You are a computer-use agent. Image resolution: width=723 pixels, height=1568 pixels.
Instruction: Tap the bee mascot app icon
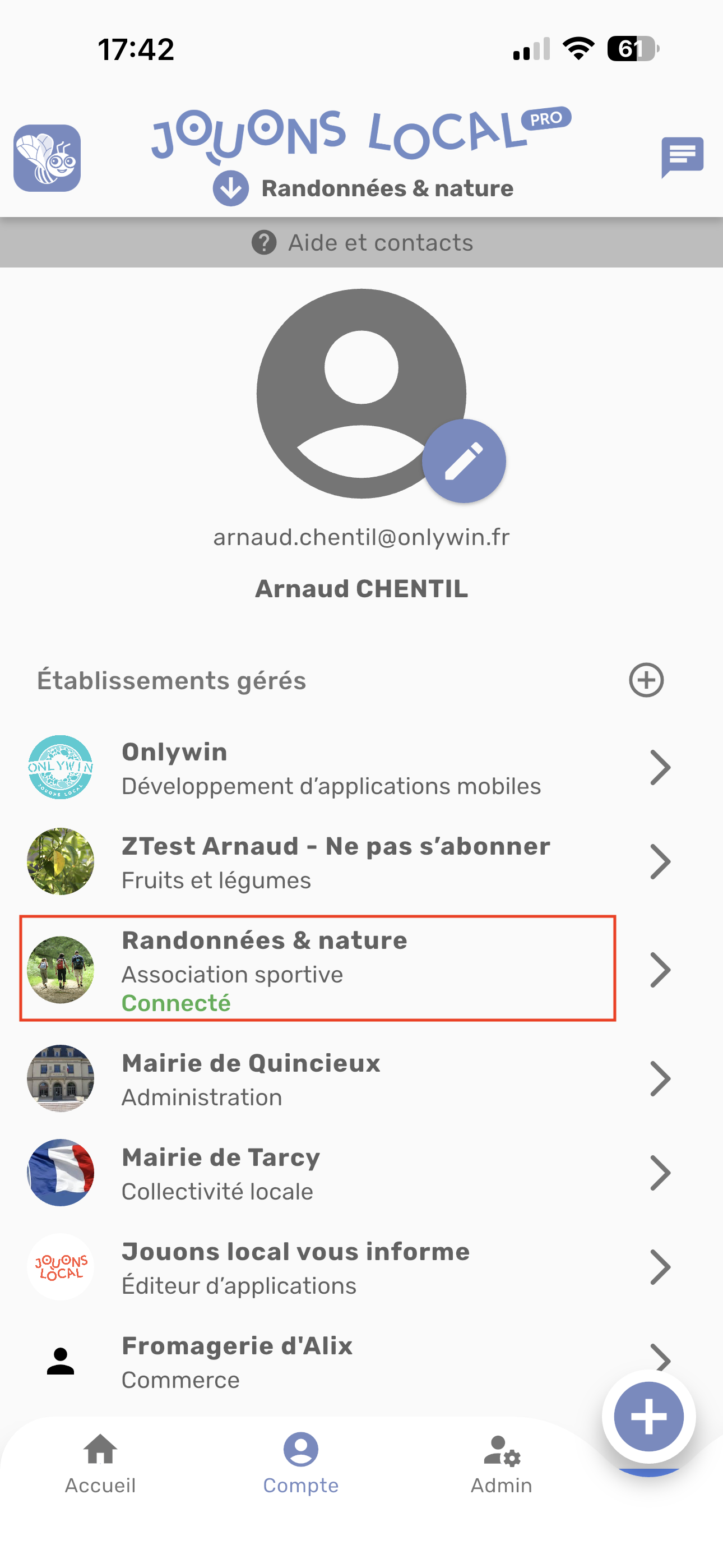48,158
